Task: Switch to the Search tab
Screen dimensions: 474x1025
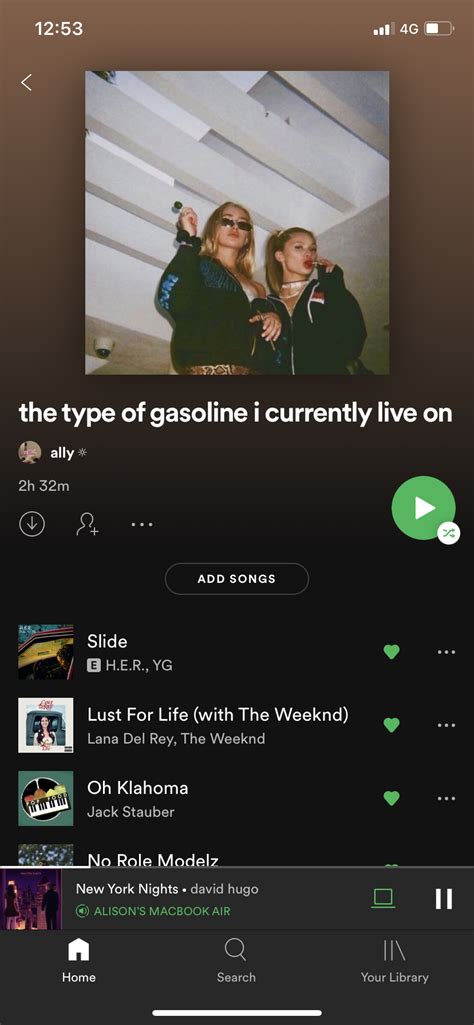Action: (x=236, y=961)
